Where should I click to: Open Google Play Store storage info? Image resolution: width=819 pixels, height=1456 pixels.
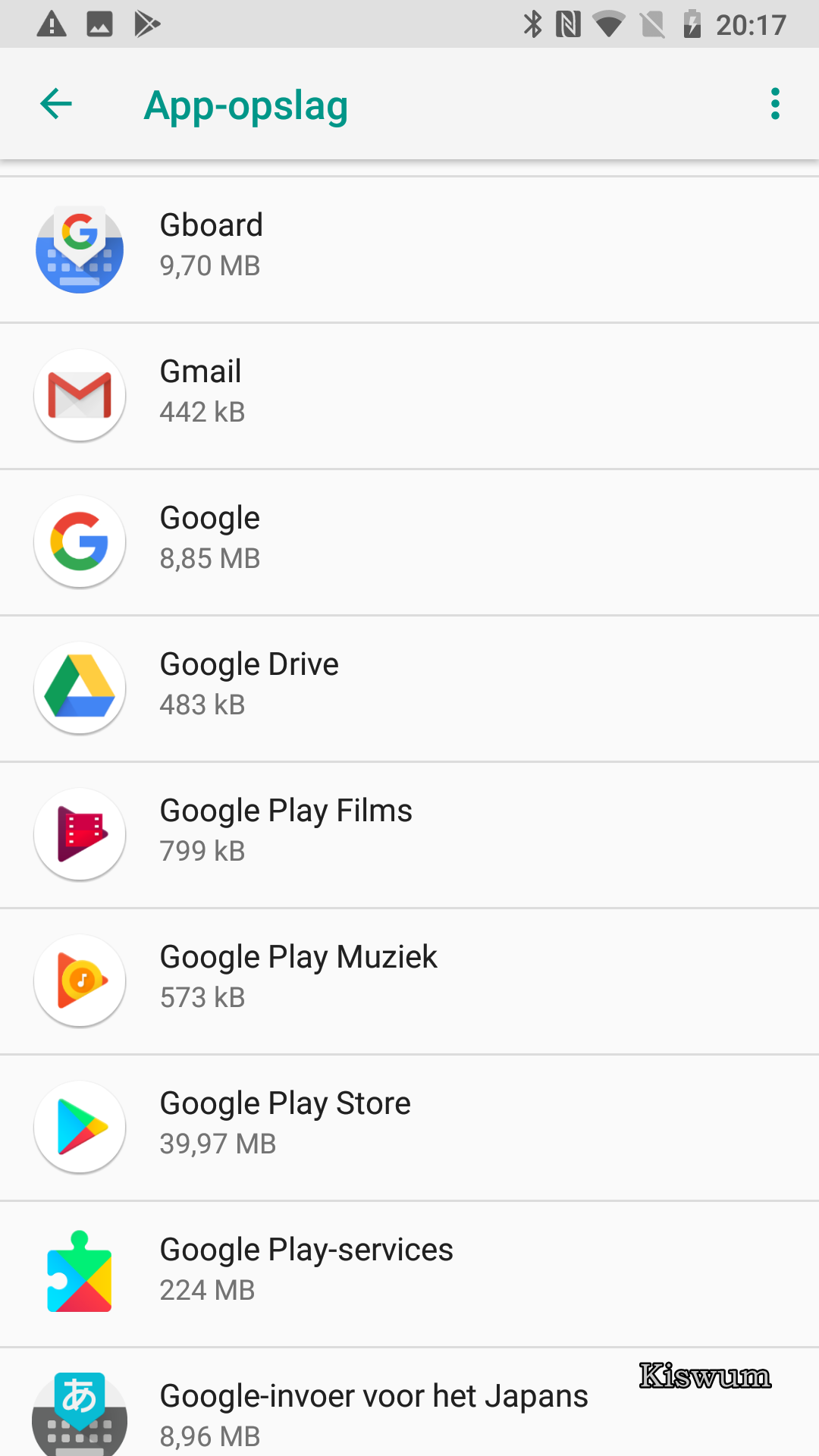(409, 1128)
